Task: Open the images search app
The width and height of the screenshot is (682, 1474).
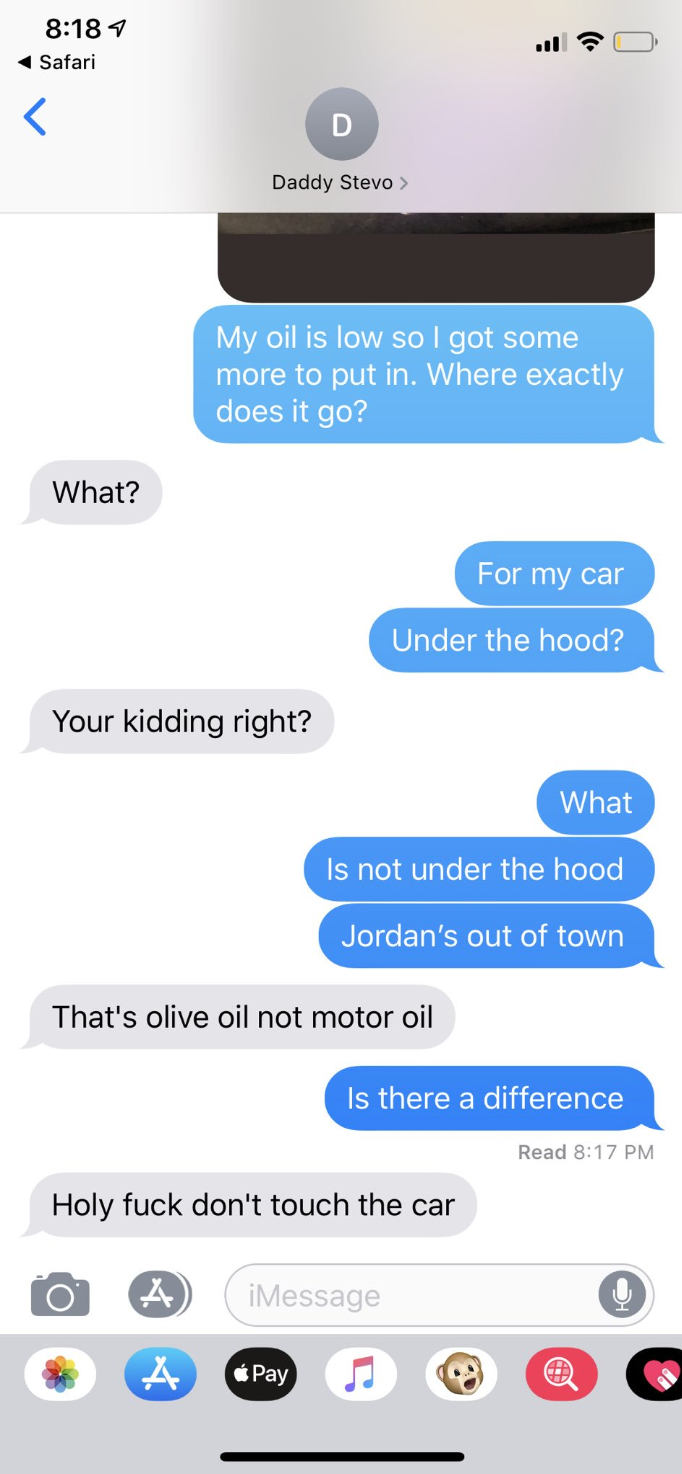Action: pos(562,1373)
